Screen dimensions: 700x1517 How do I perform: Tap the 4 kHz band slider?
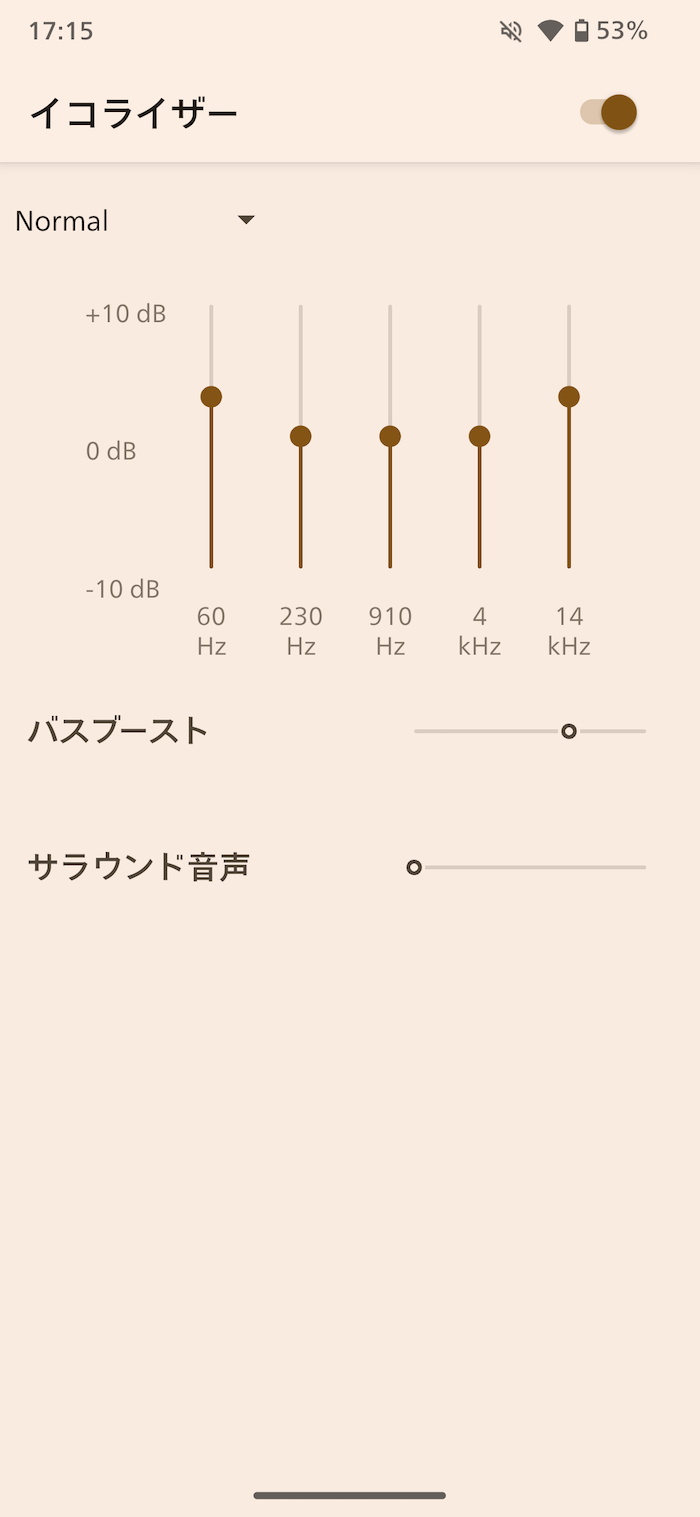point(479,436)
